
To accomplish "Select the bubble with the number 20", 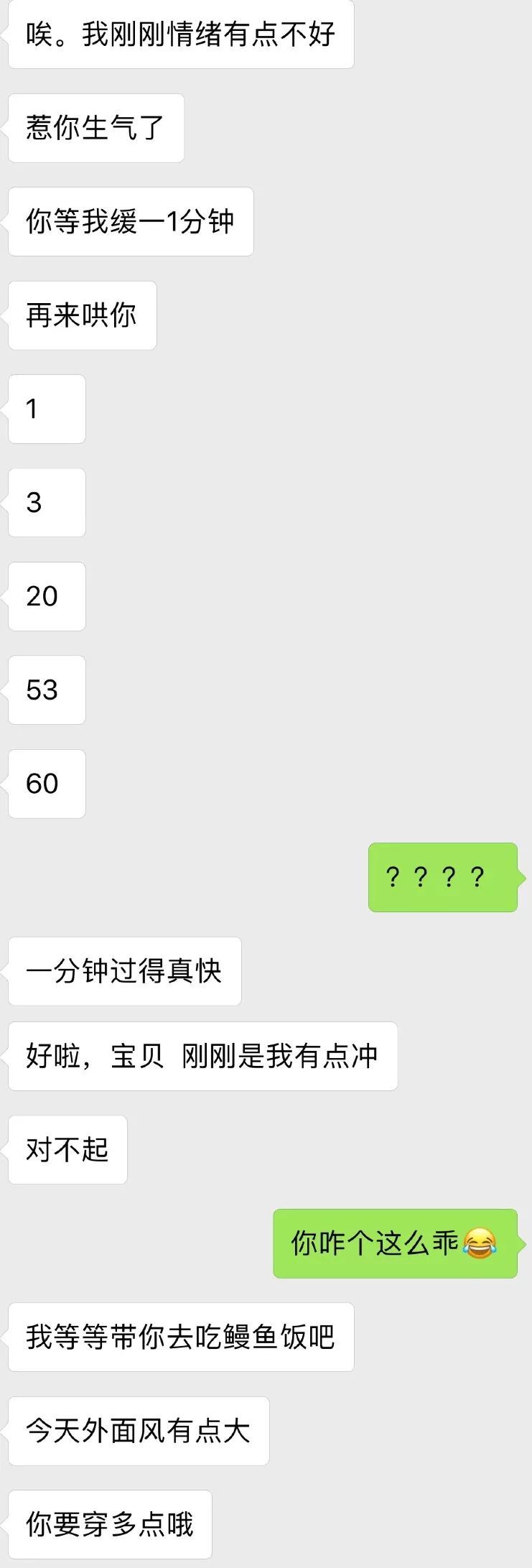I will click(x=46, y=596).
